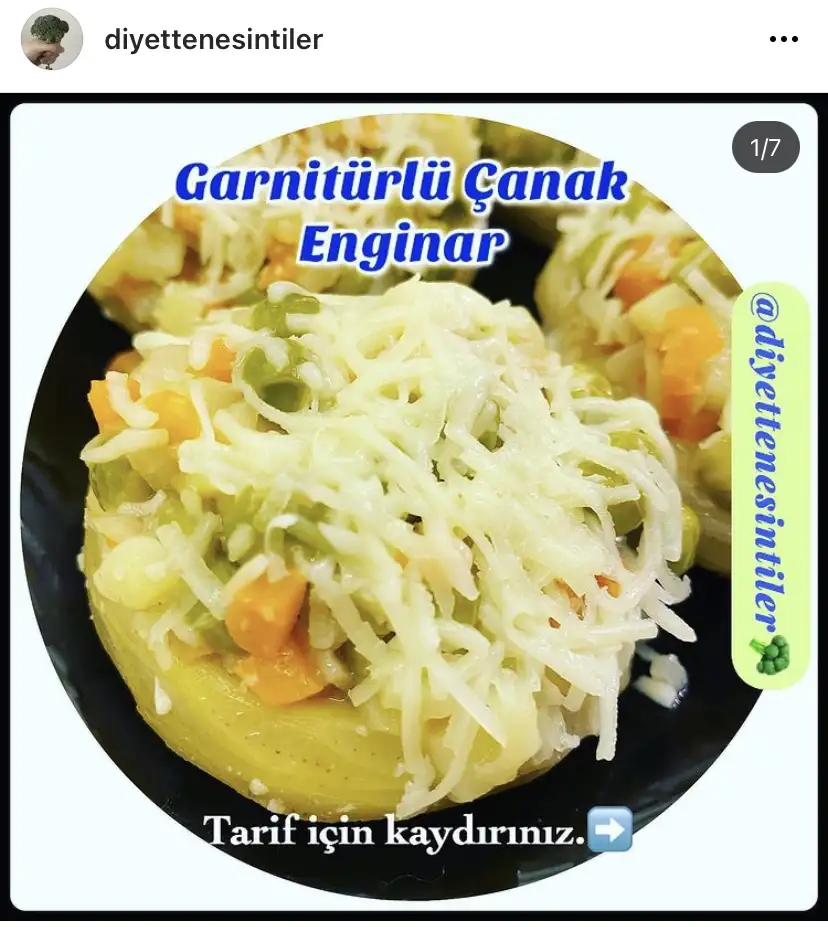Open the diyettenesintiler username link
Image resolution: width=828 pixels, height=927 pixels.
pos(213,40)
